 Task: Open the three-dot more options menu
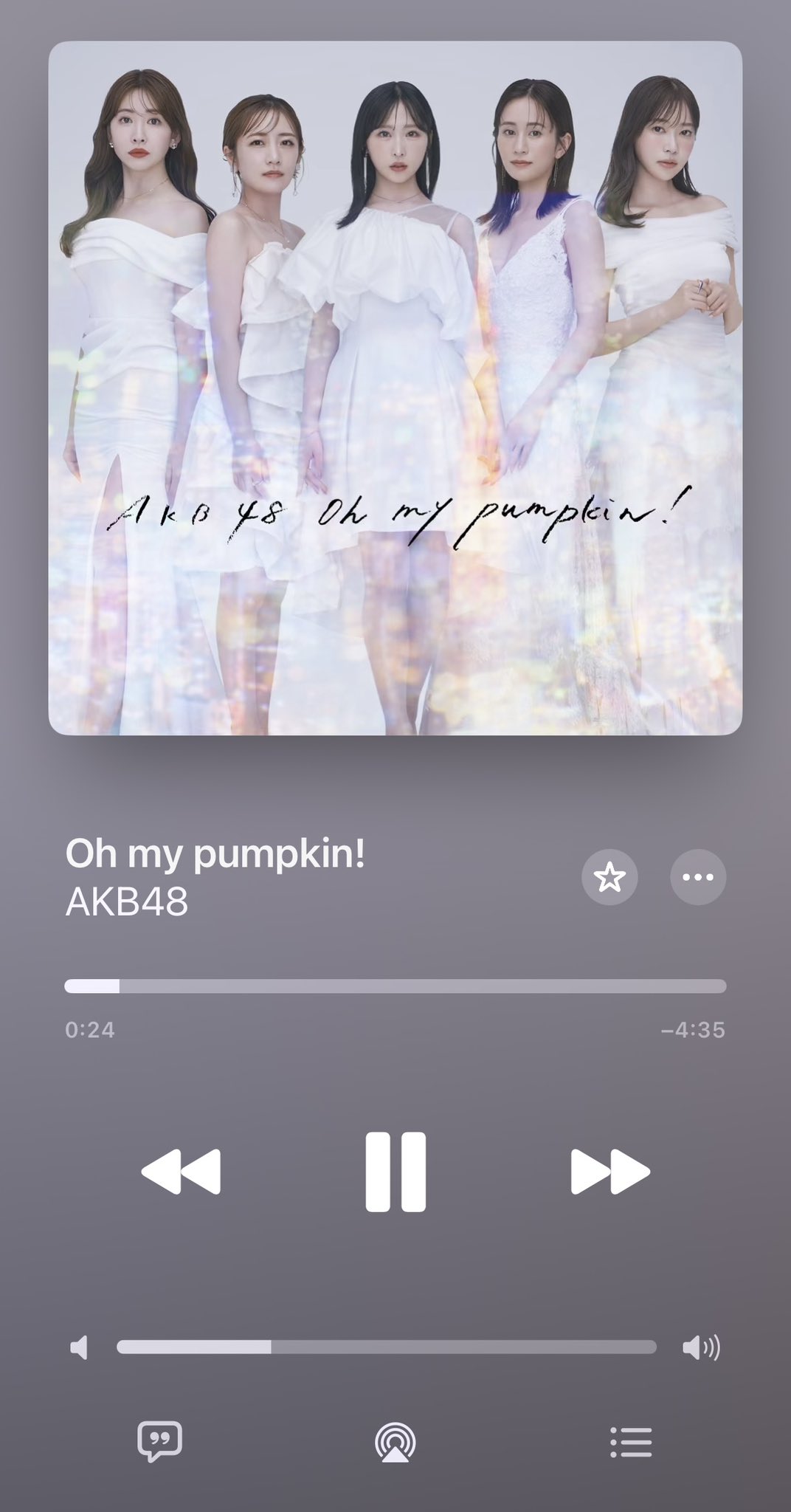(x=698, y=877)
